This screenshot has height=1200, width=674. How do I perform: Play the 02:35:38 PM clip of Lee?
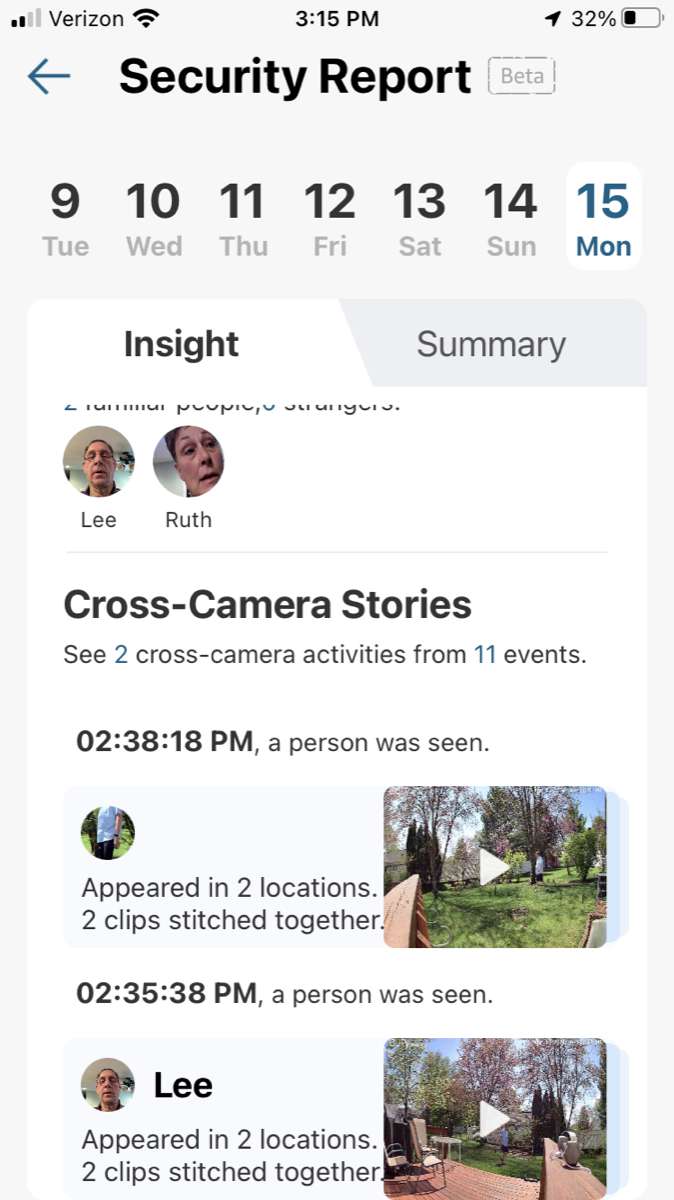494,1118
